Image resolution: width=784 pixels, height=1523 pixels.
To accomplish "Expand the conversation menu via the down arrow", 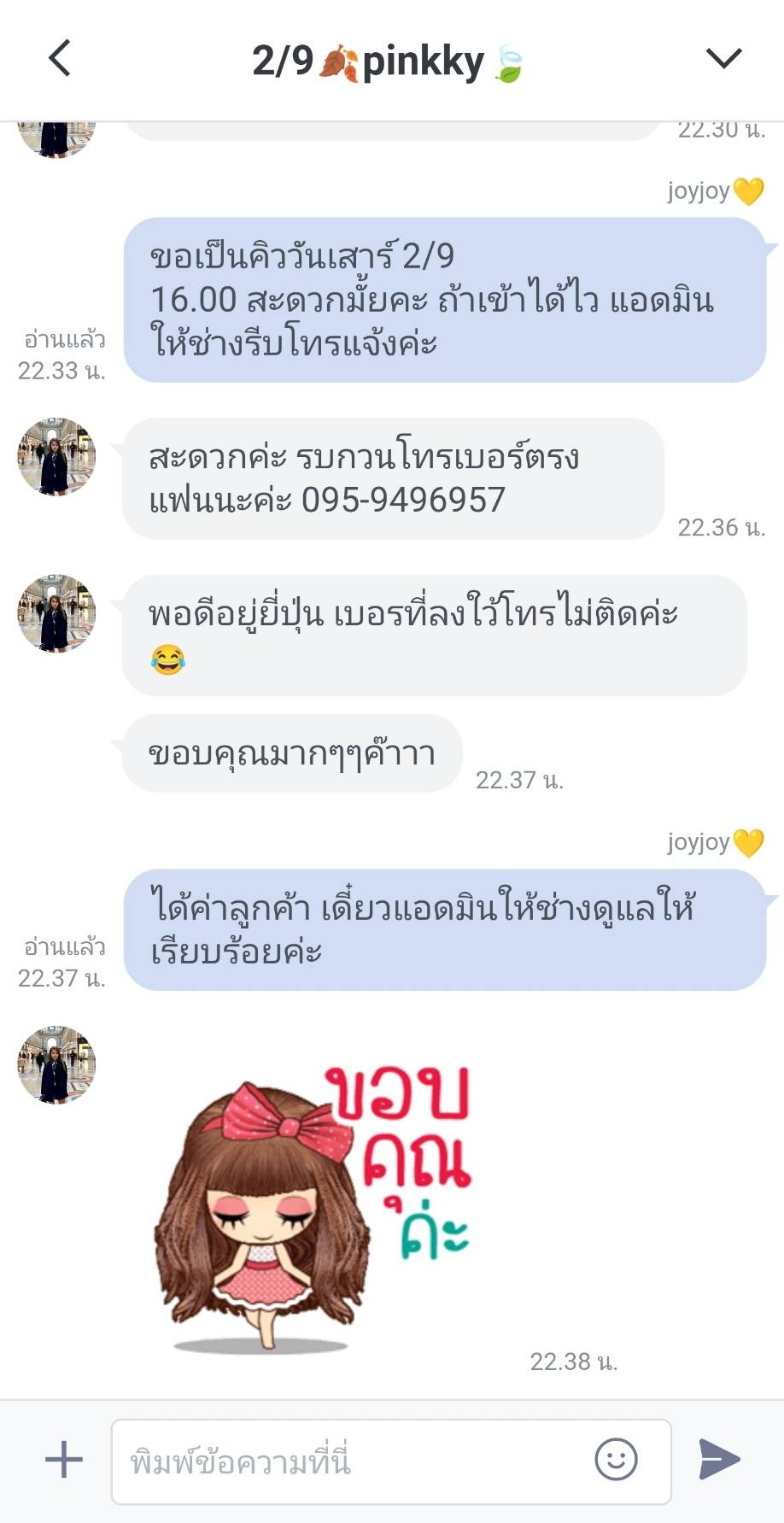I will (723, 58).
